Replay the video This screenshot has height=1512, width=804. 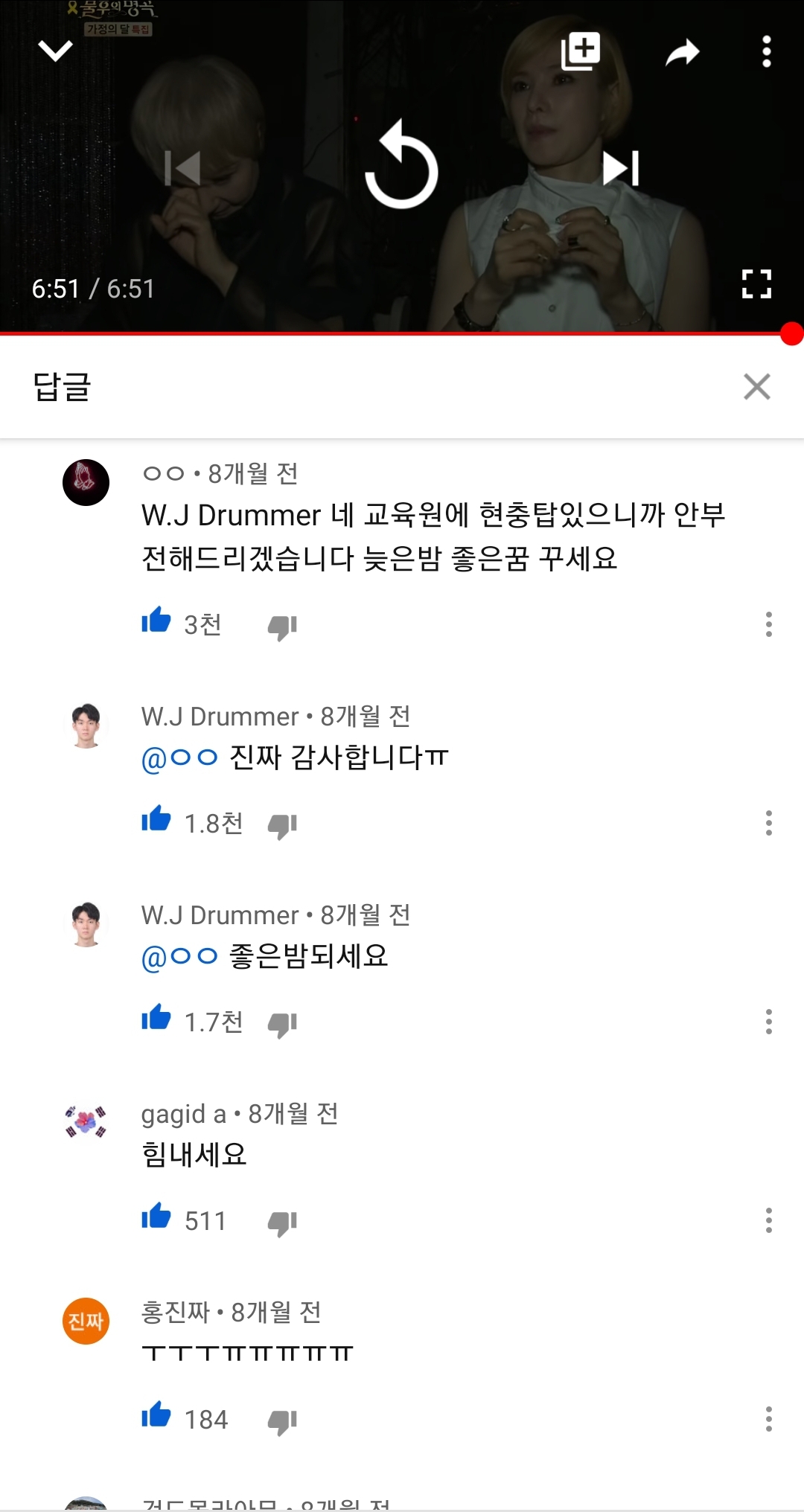(401, 165)
